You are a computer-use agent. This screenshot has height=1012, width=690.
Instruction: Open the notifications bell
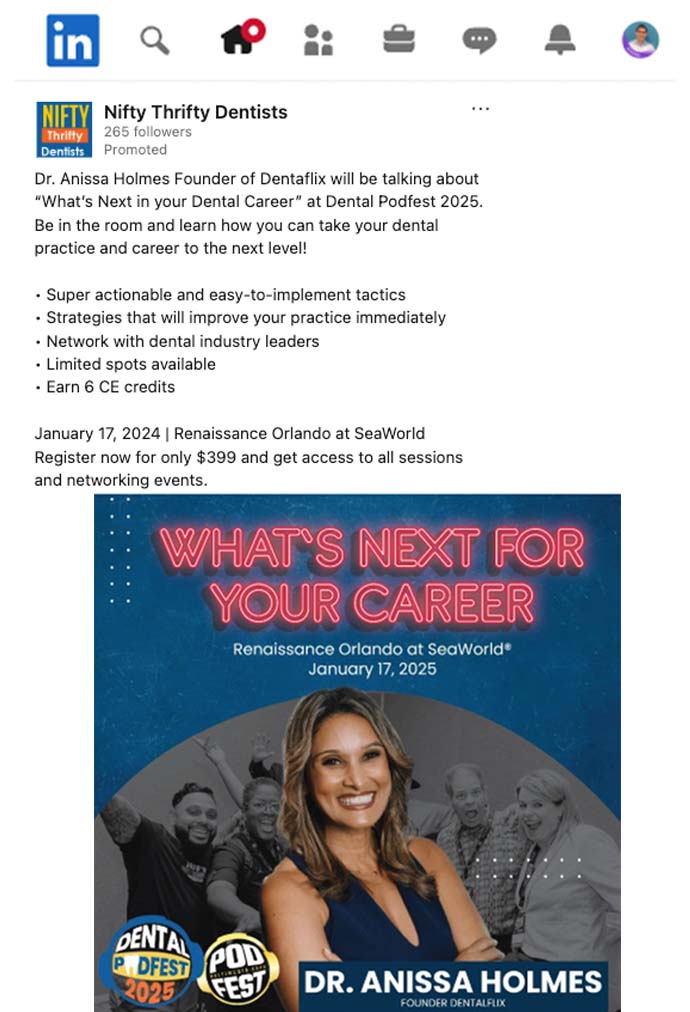point(560,40)
